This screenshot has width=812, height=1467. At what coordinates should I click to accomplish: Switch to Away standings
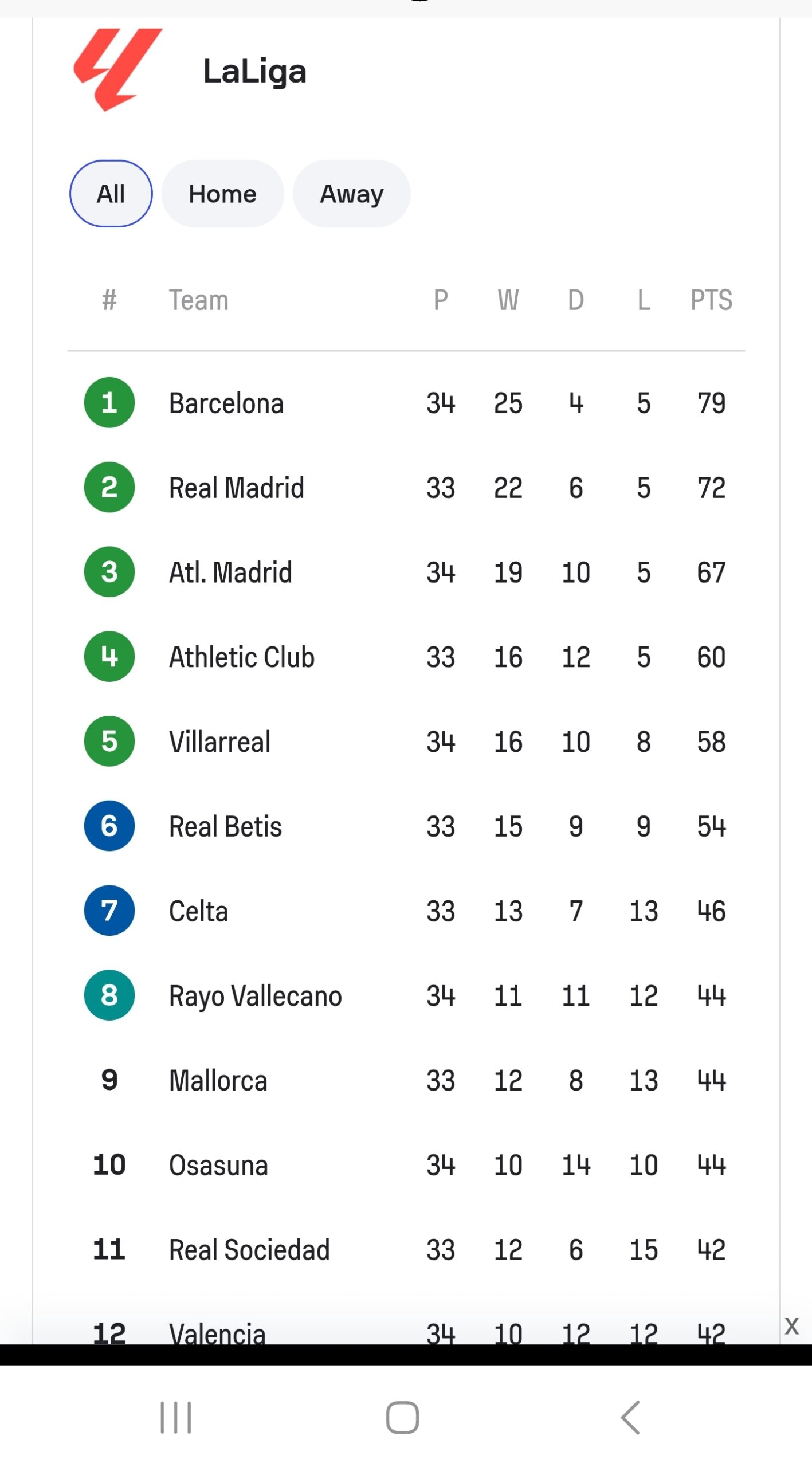tap(351, 194)
